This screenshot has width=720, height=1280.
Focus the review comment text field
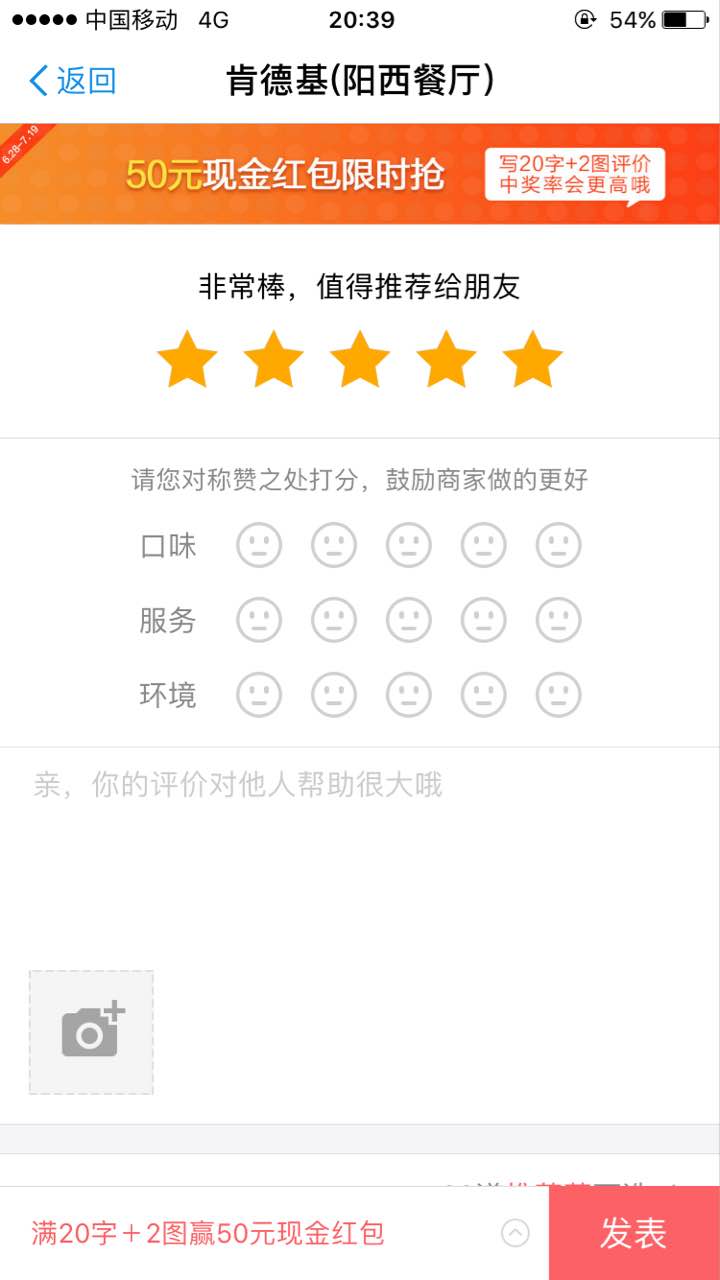360,850
